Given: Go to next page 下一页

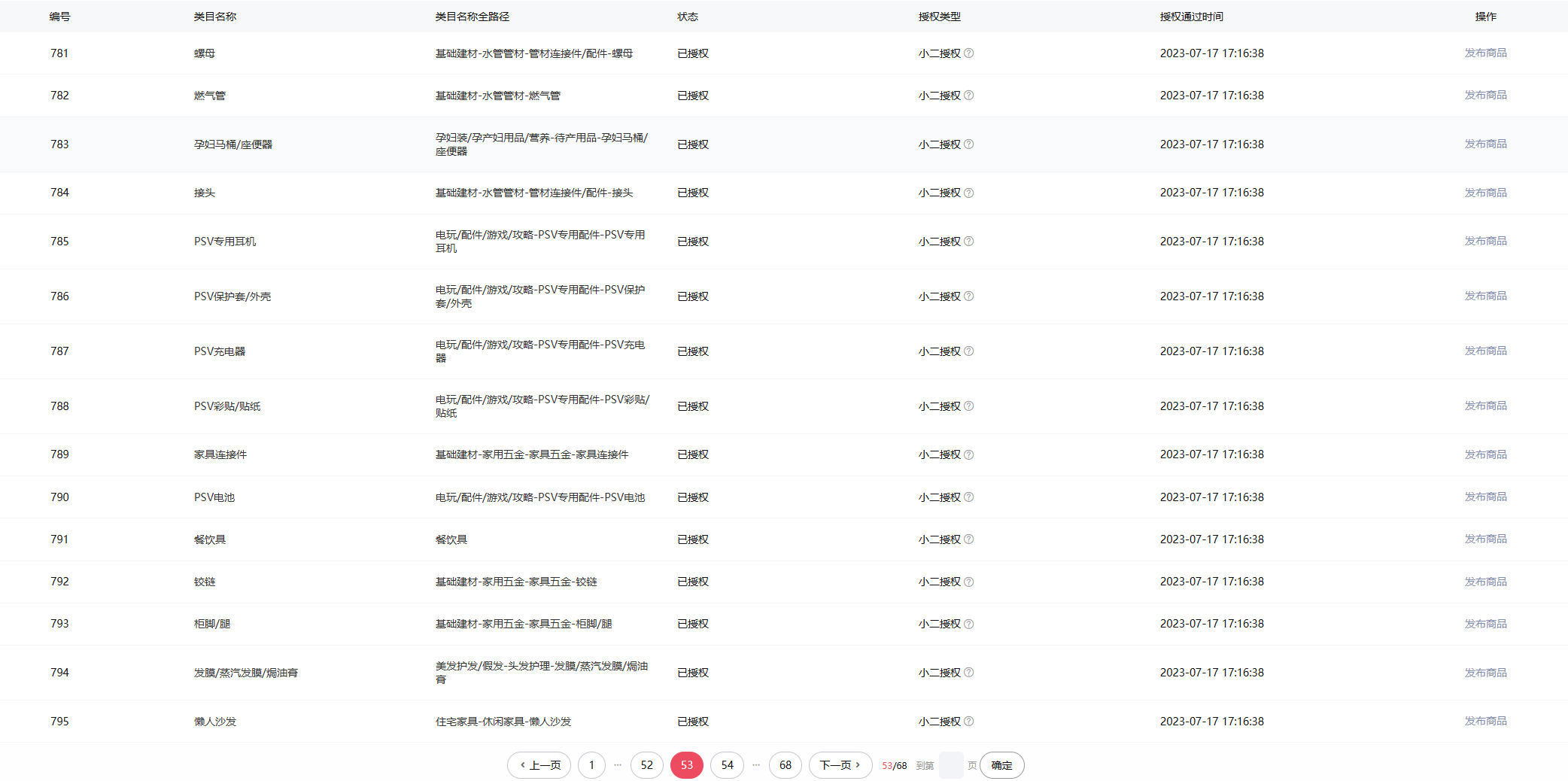Looking at the screenshot, I should pos(840,765).
